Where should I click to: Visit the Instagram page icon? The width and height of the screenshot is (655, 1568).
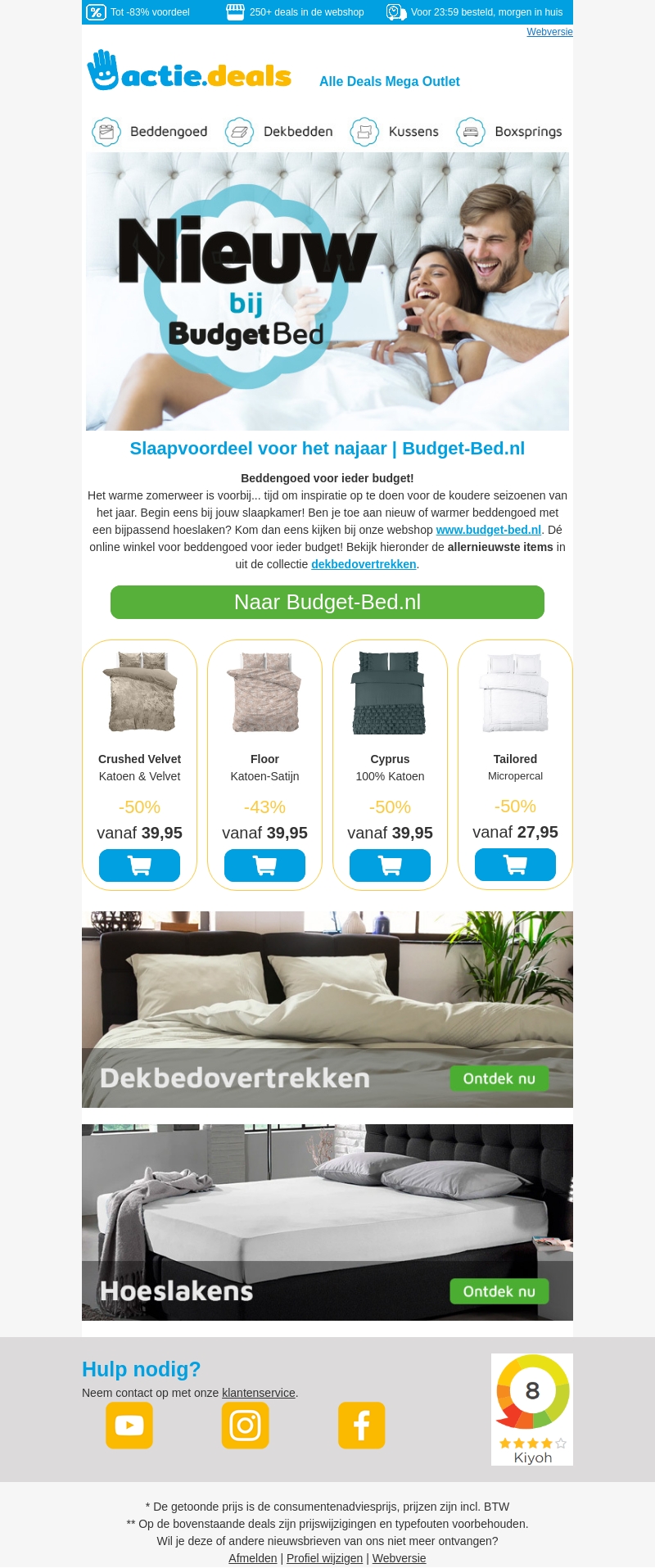[x=246, y=1426]
